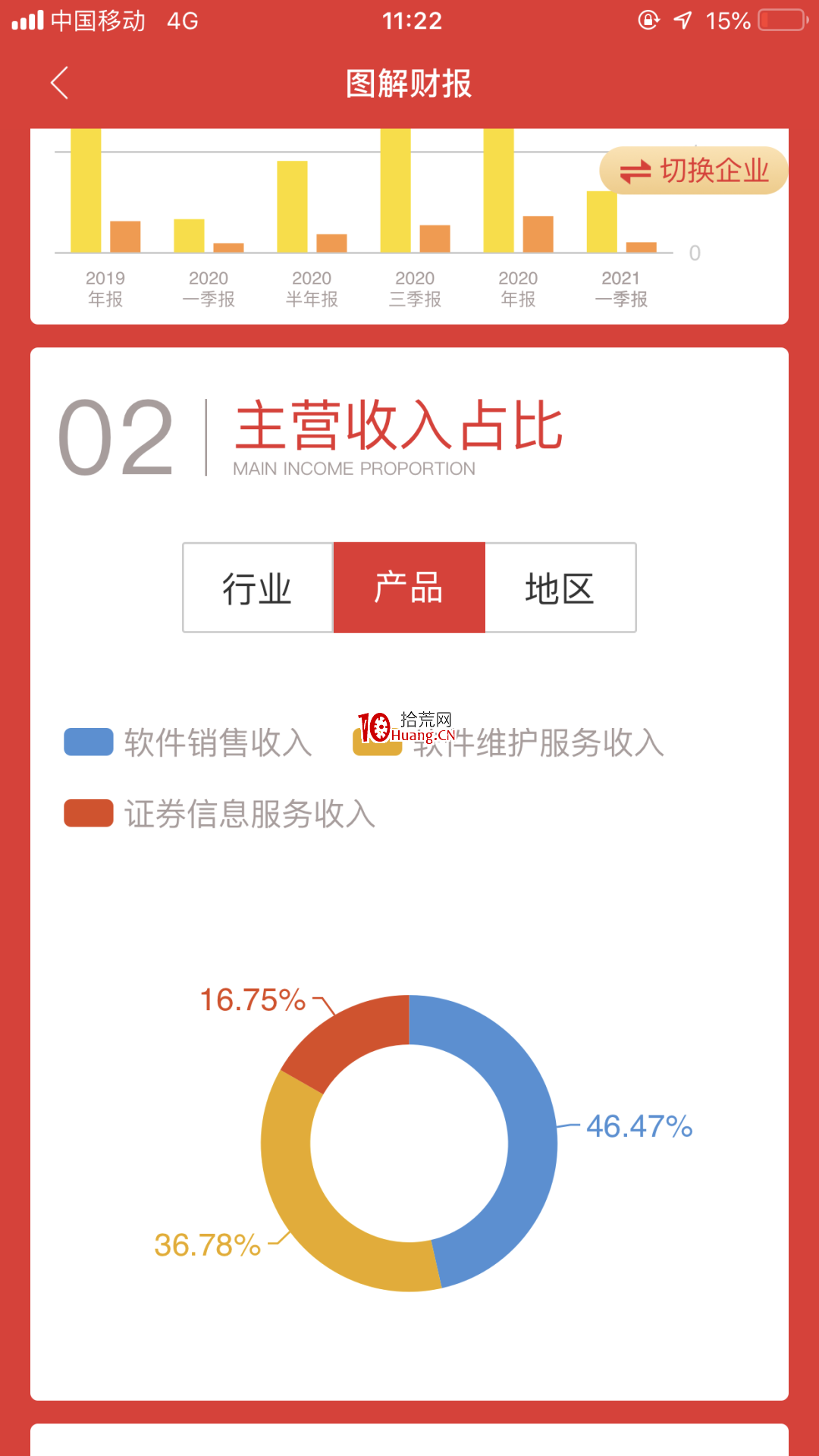819x1456 pixels.
Task: Go back using the top-left arrow
Action: (59, 83)
